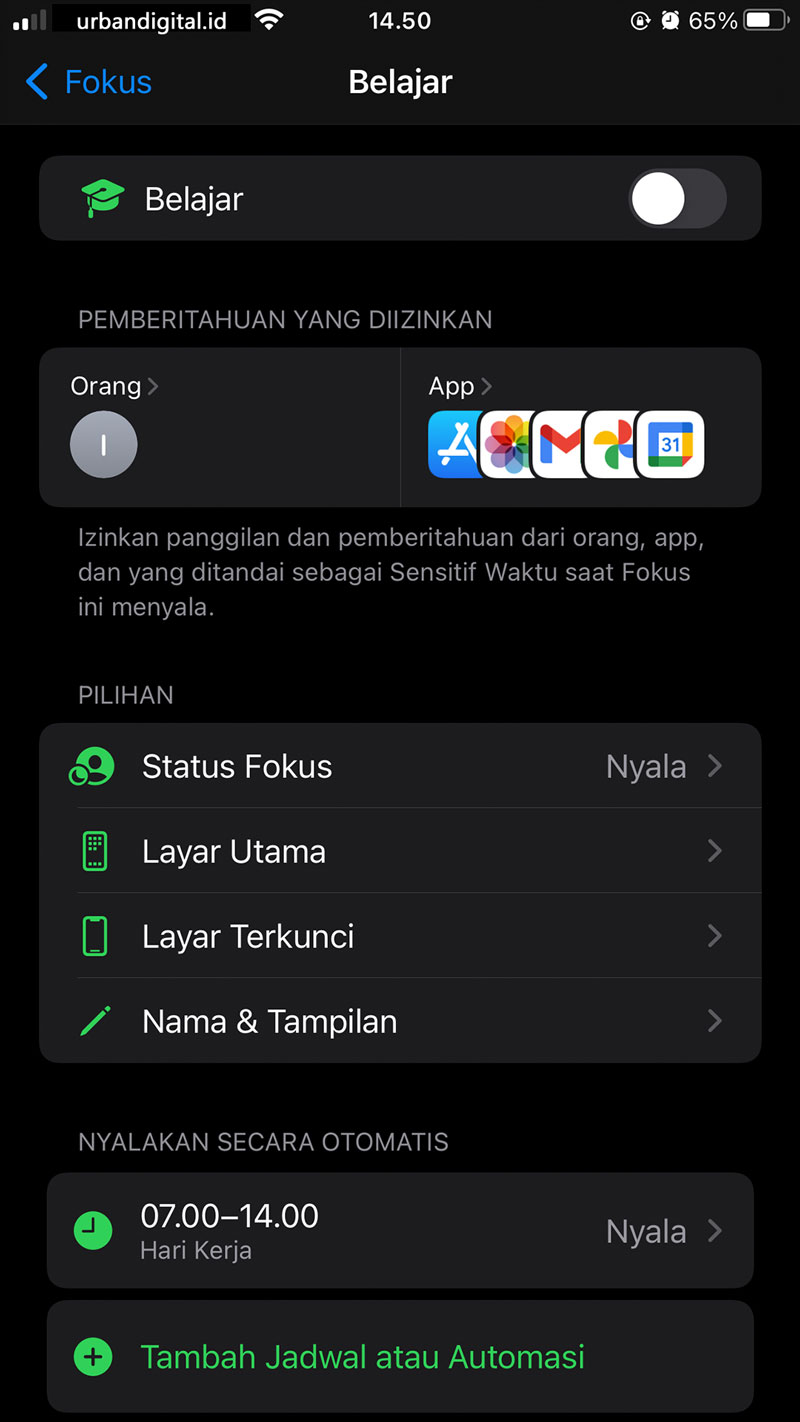Open allowed Orang notifications
The width and height of the screenshot is (800, 1422).
pos(114,387)
